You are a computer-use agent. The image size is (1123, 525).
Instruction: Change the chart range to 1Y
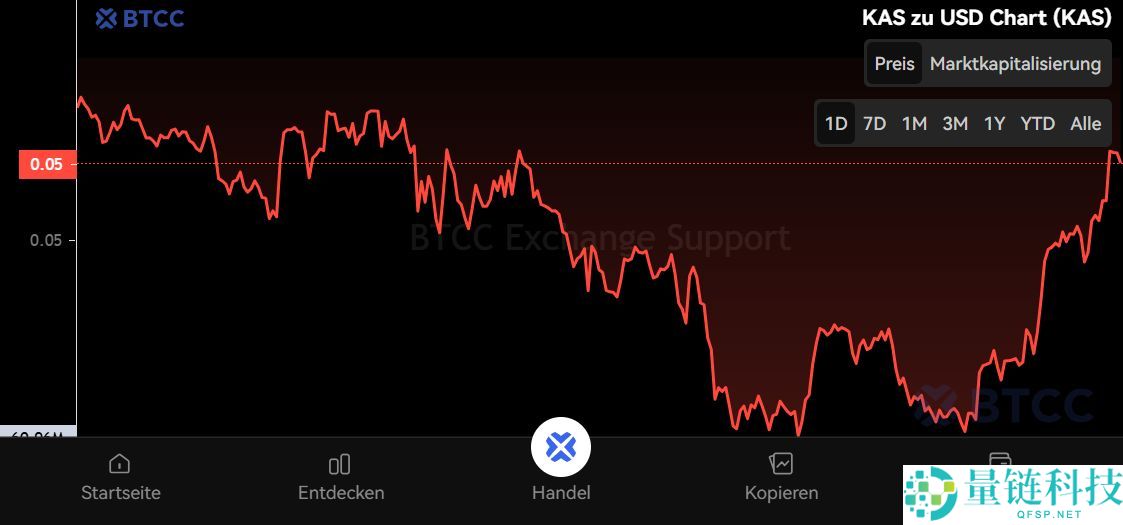(994, 124)
